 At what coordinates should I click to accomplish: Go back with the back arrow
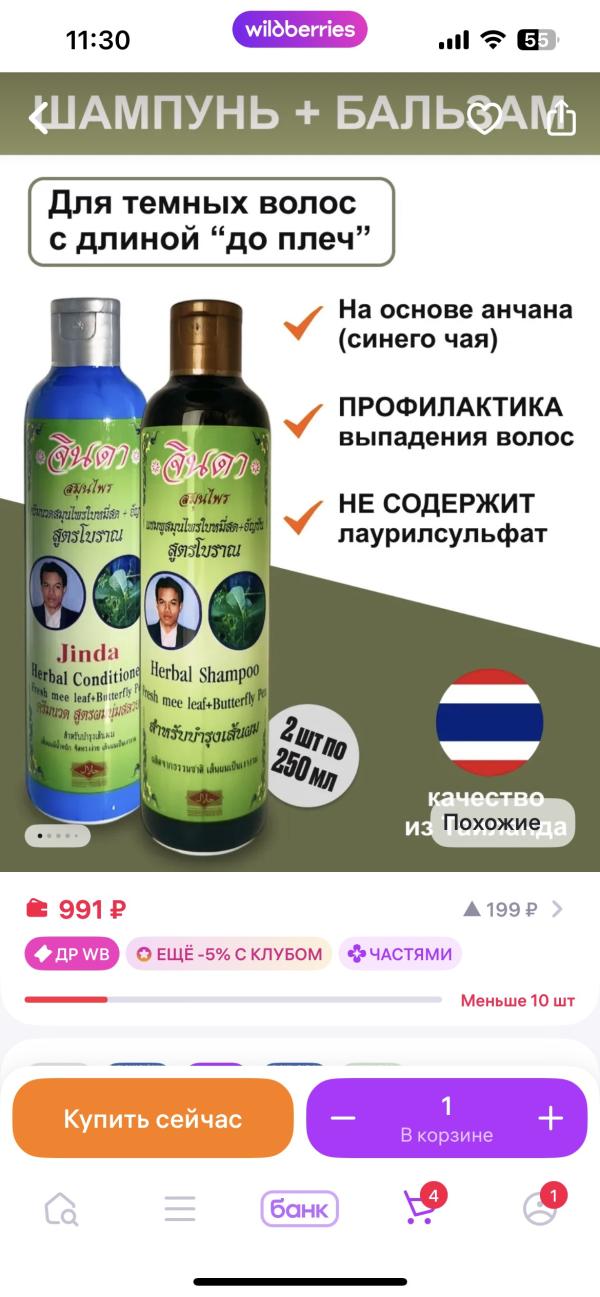(x=38, y=118)
